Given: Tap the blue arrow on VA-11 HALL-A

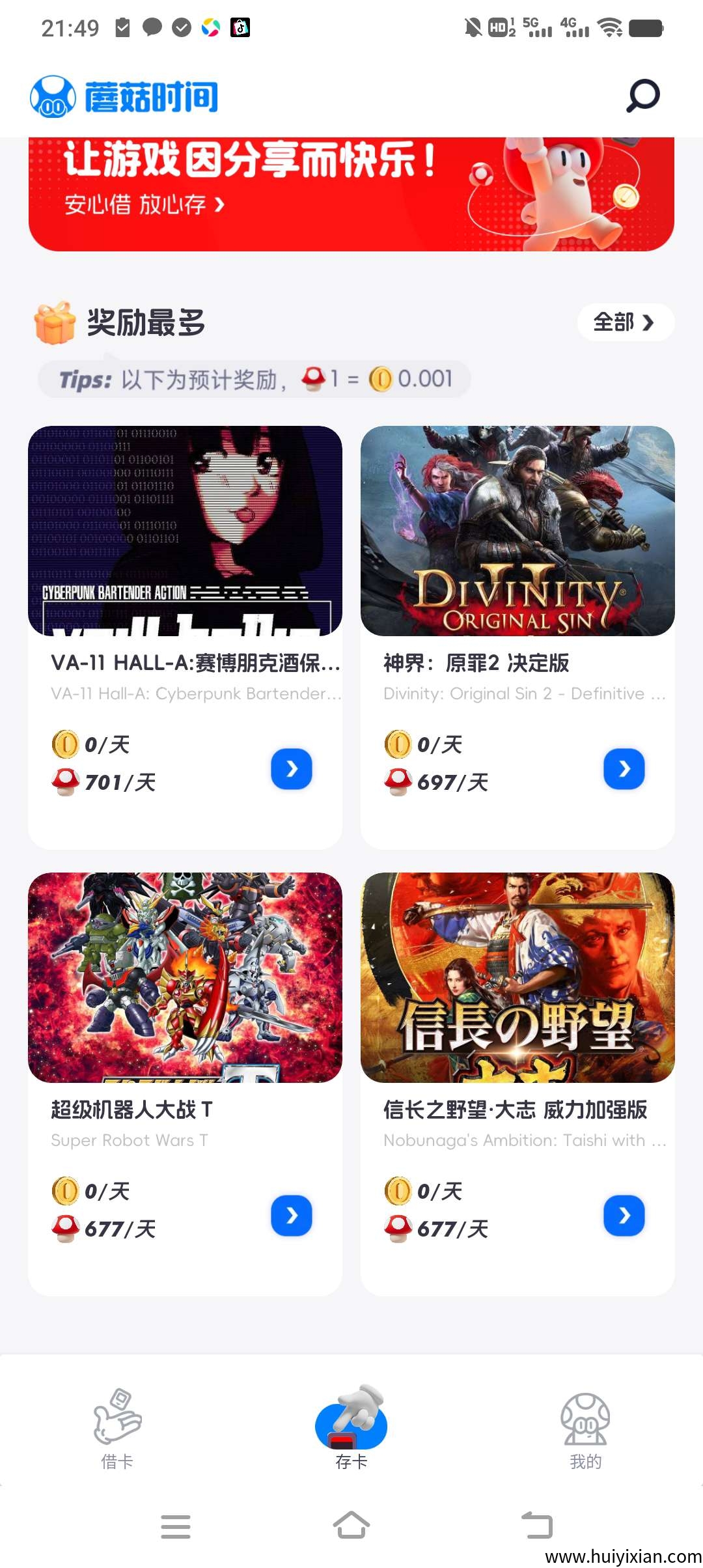Looking at the screenshot, I should tap(292, 769).
